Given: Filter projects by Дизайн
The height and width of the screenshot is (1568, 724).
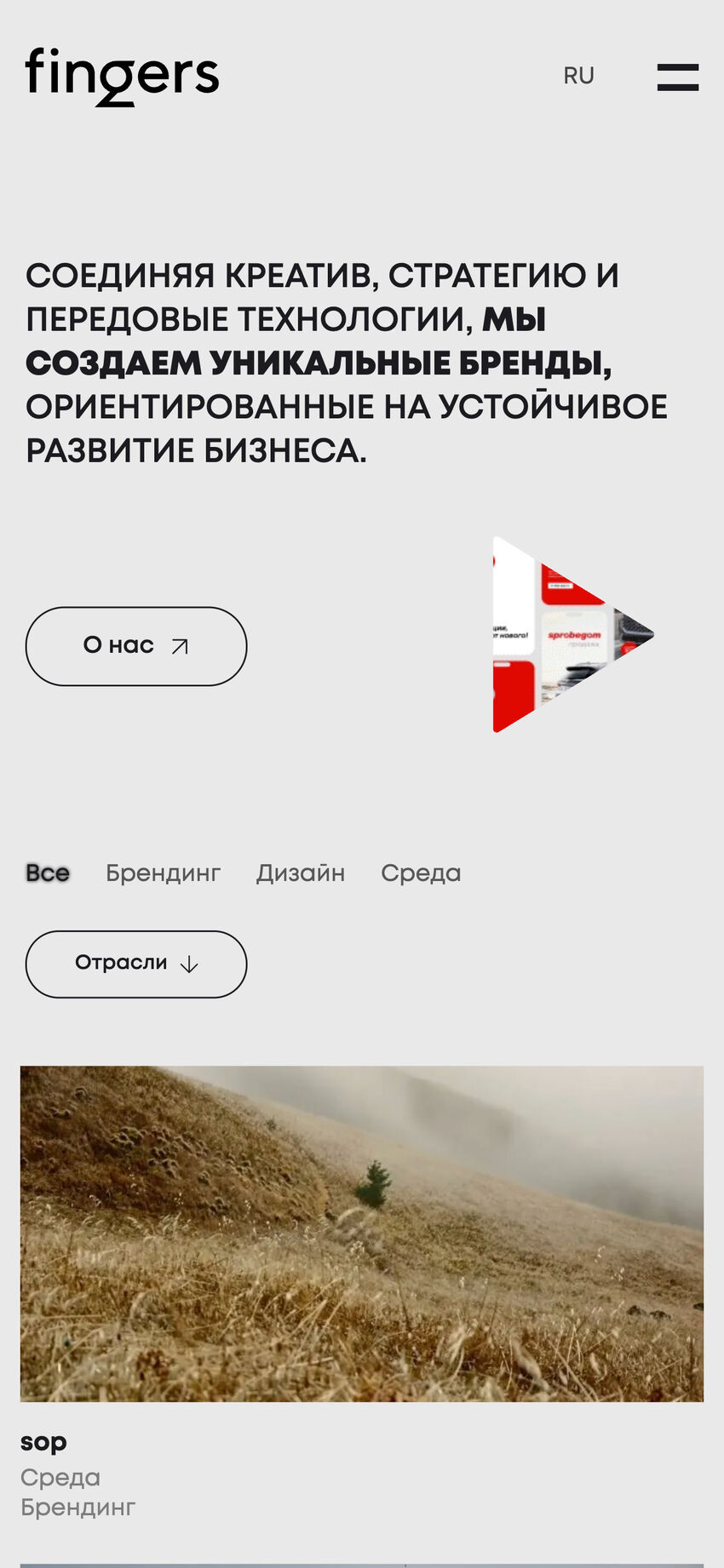Looking at the screenshot, I should (x=300, y=873).
